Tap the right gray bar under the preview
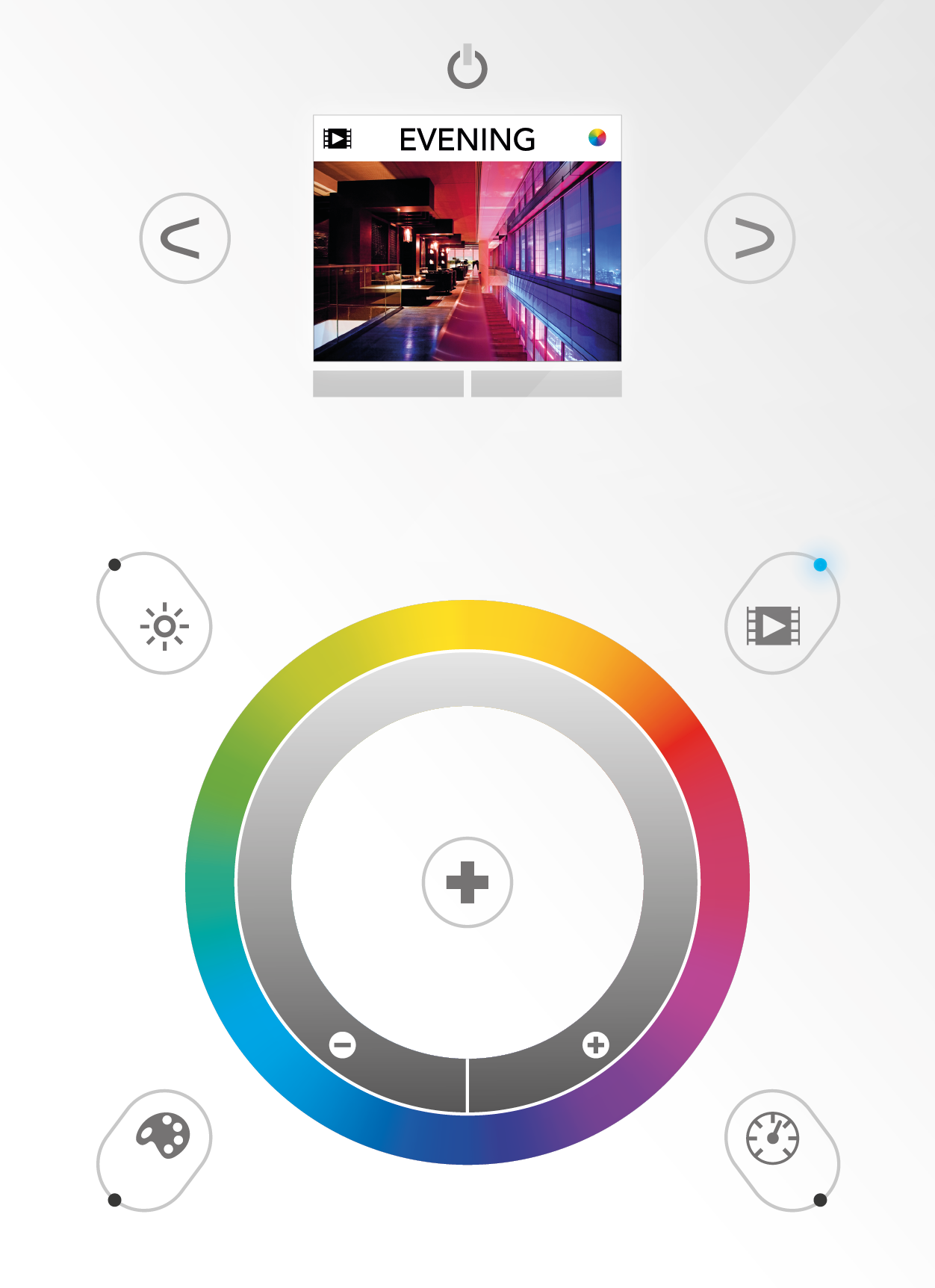This screenshot has width=935, height=1288. 547,383
